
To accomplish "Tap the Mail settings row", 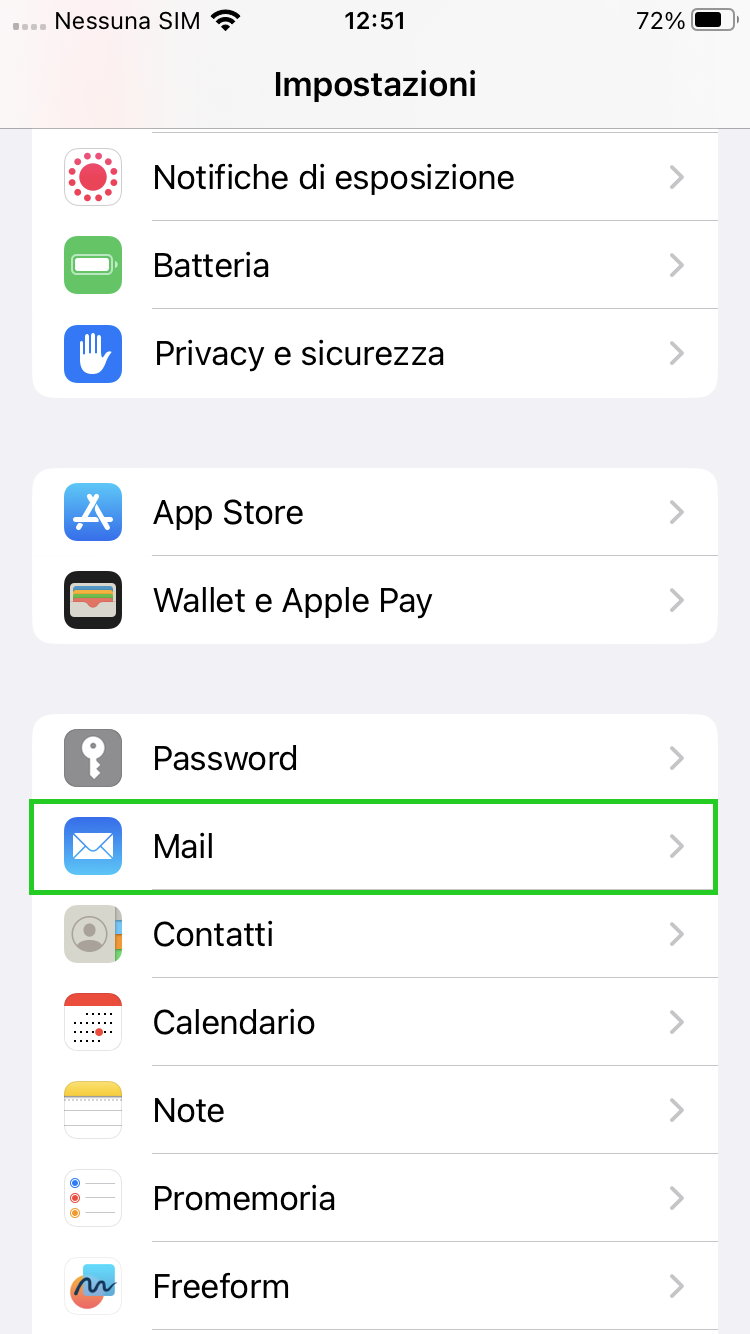I will (375, 846).
